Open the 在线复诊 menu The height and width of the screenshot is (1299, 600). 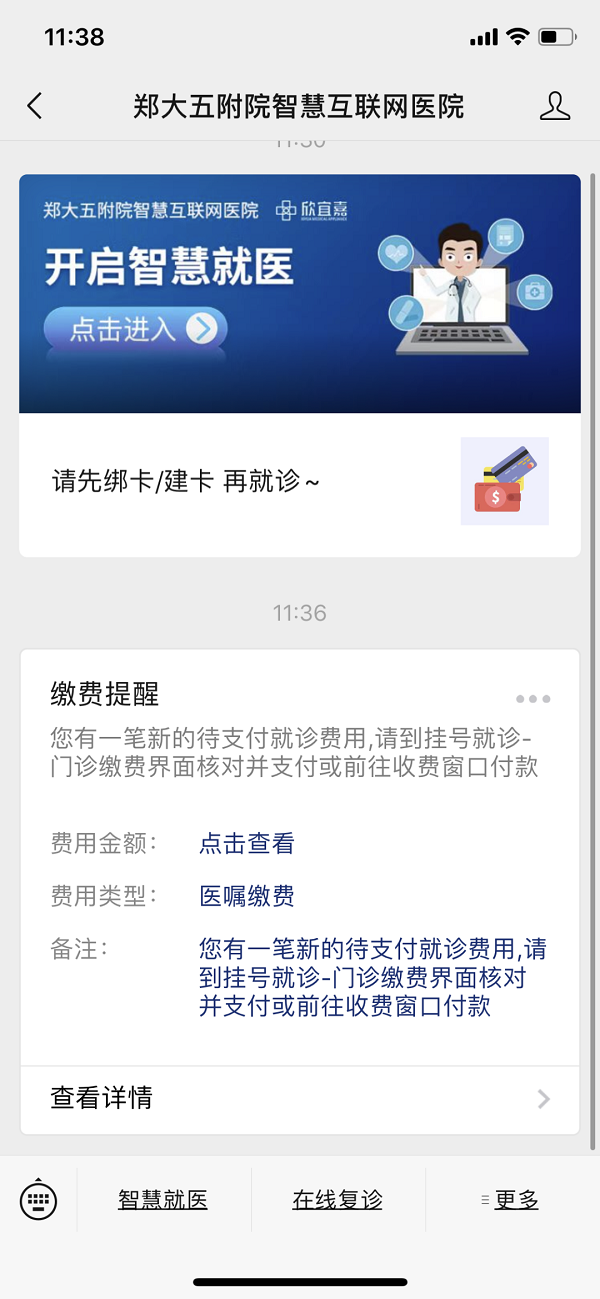click(337, 1200)
